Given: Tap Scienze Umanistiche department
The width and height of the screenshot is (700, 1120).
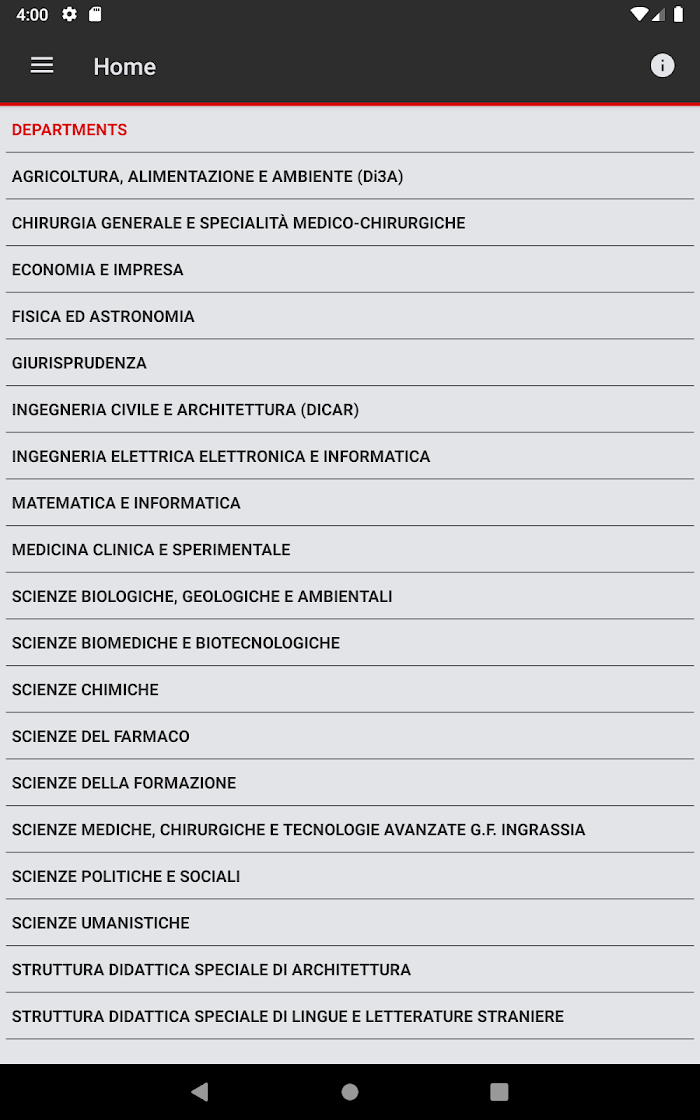Looking at the screenshot, I should coord(350,923).
